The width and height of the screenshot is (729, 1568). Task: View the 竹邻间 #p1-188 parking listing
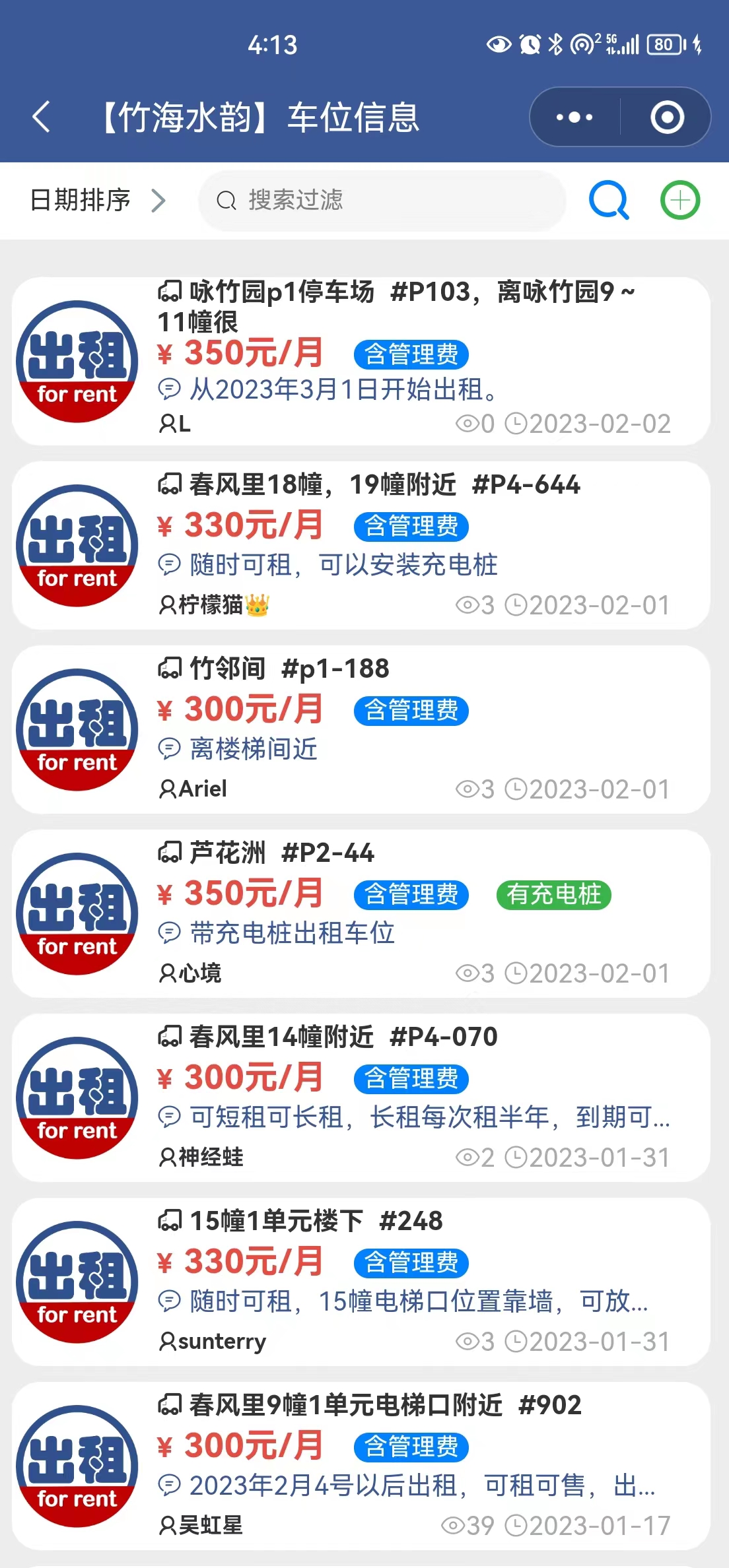(361, 729)
